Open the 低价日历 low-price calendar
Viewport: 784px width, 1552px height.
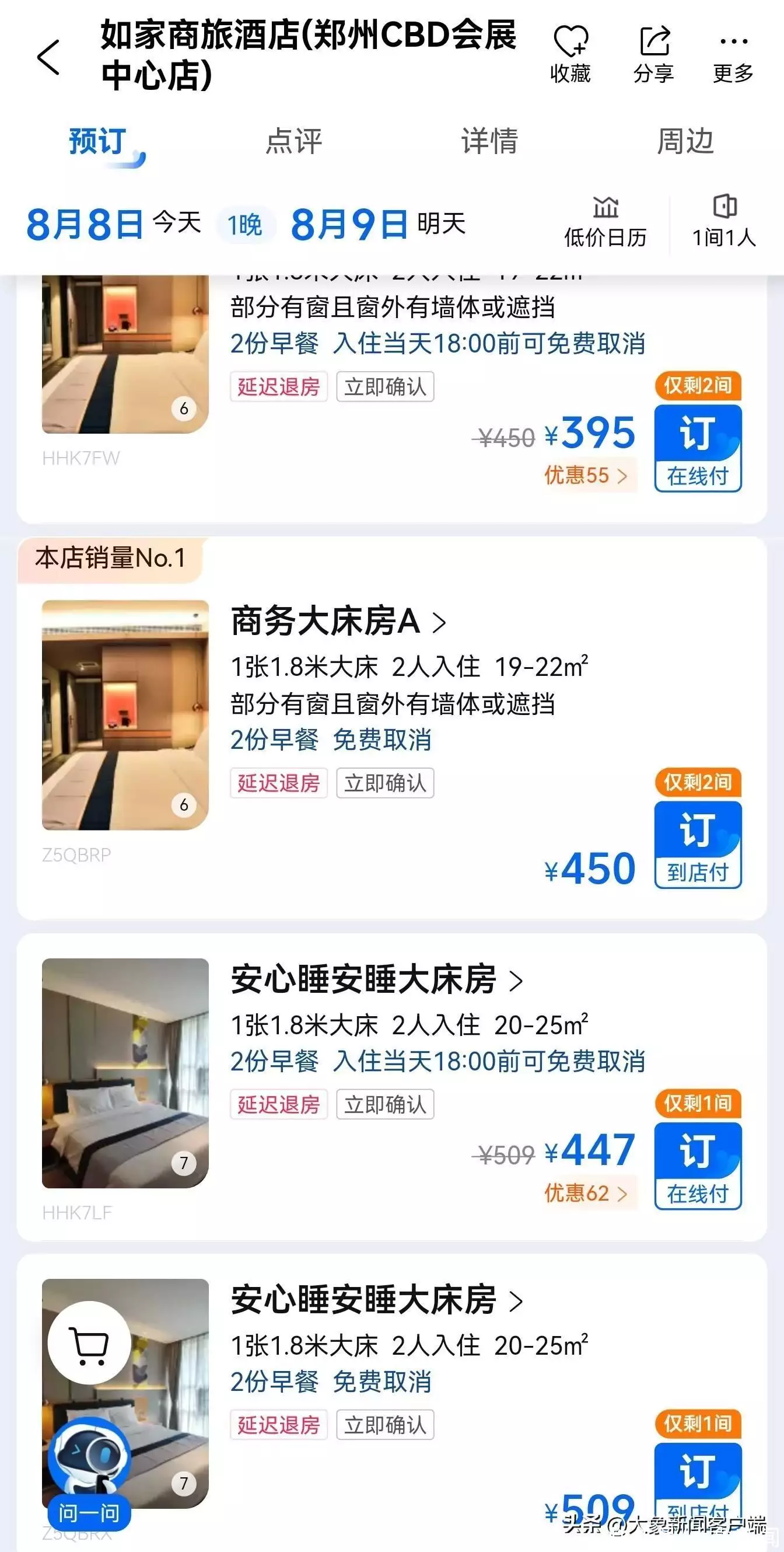pyautogui.click(x=605, y=222)
